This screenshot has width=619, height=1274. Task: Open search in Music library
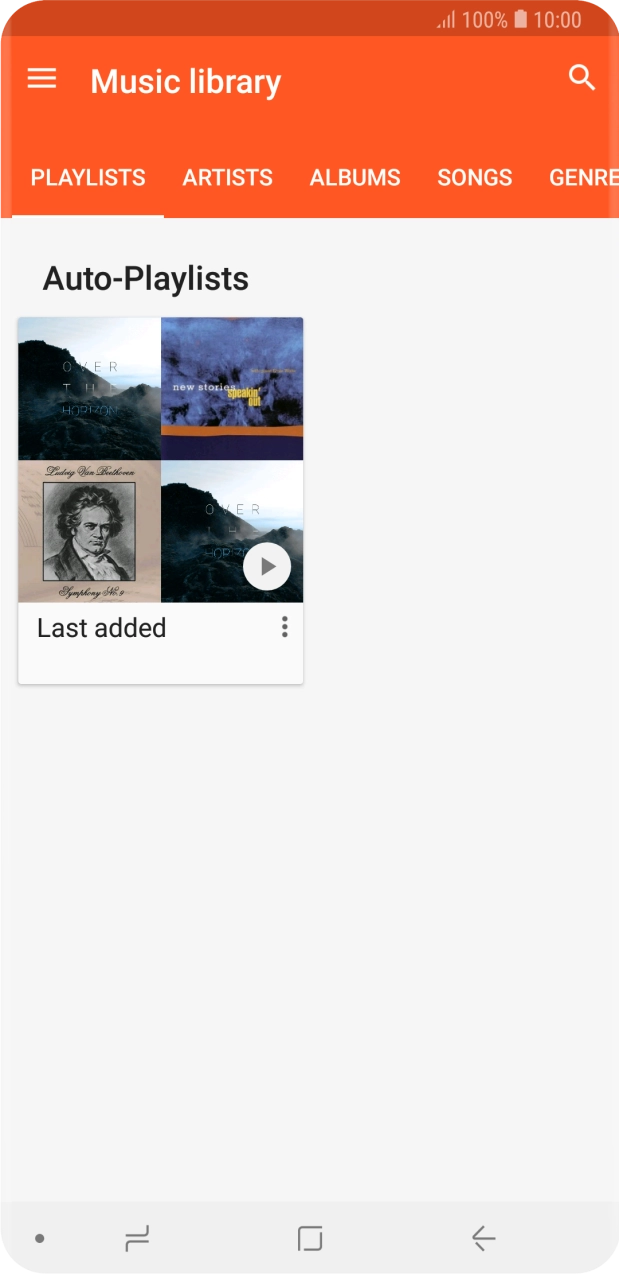coord(581,77)
